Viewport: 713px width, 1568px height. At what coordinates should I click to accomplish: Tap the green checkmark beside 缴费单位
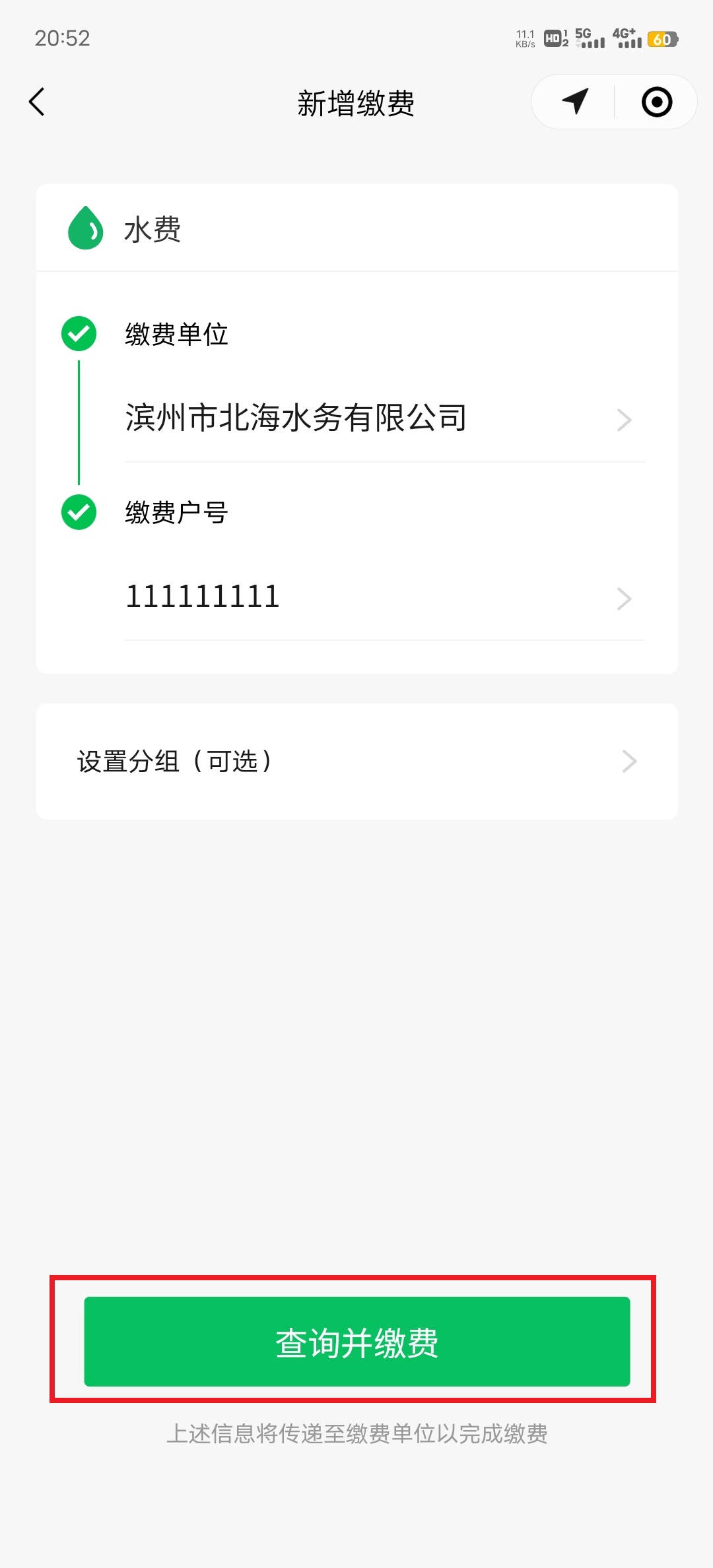[78, 334]
